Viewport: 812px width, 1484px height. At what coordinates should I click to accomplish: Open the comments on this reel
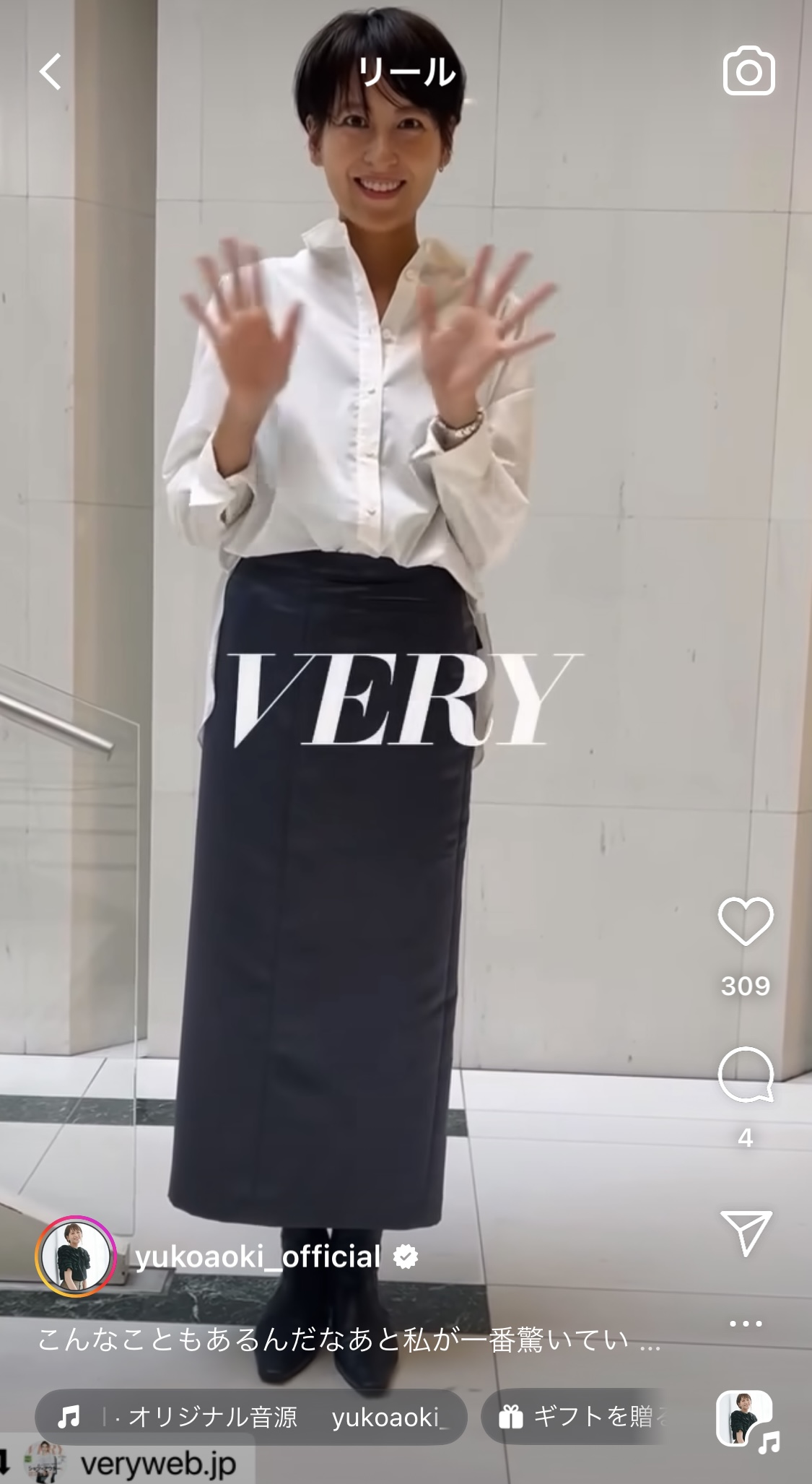point(746,1075)
